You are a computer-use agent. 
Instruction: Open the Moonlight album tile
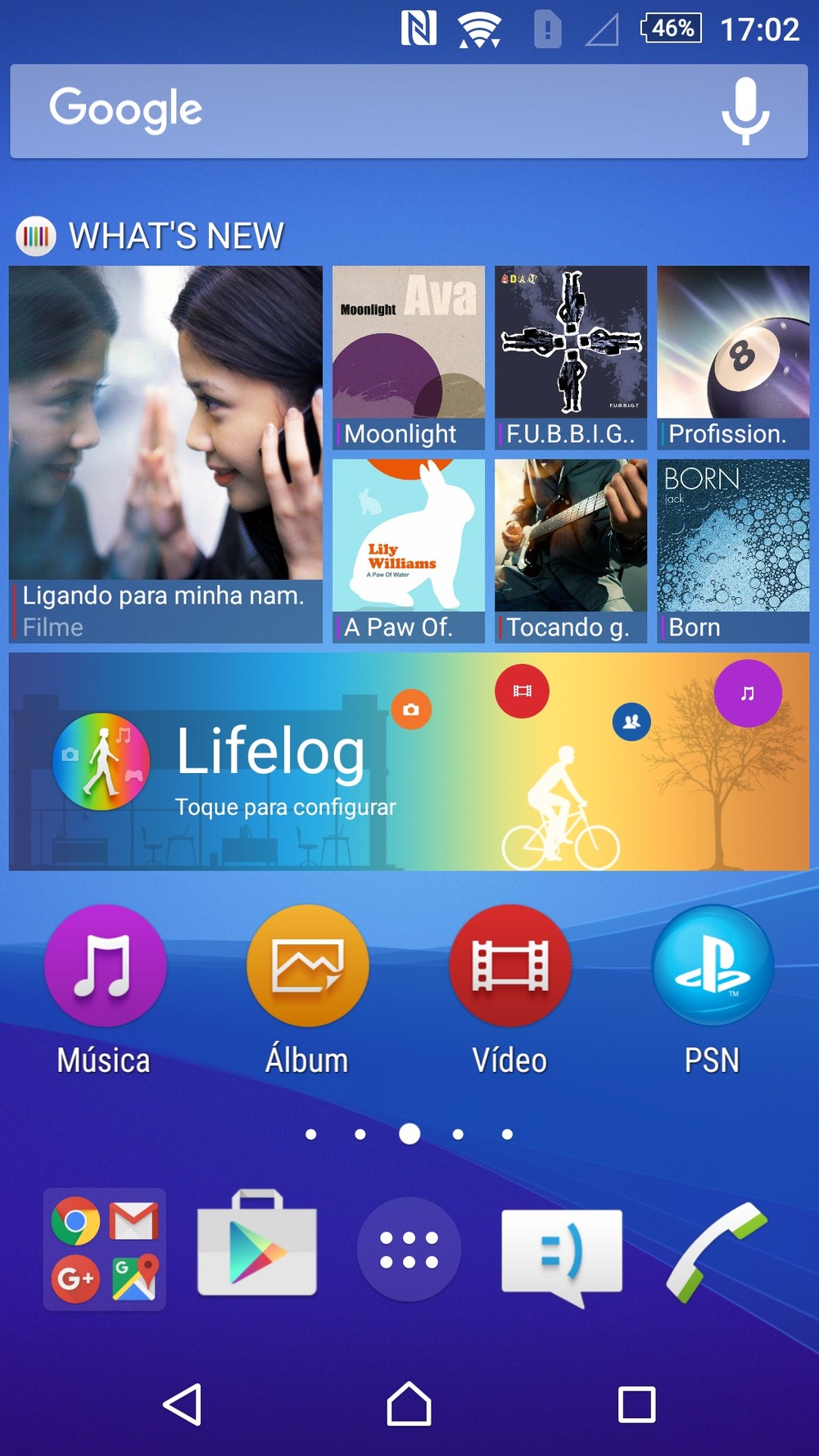[408, 356]
